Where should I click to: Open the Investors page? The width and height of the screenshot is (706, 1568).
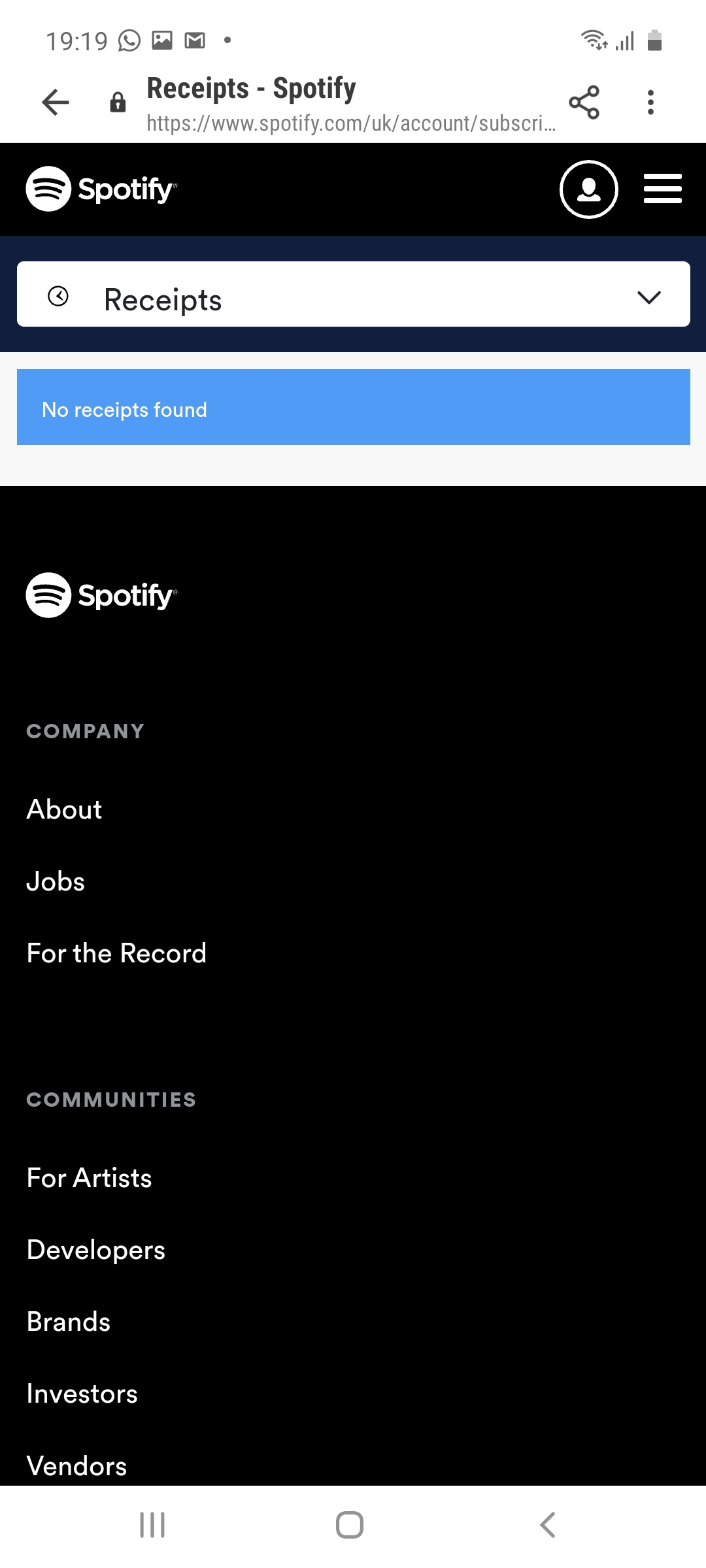click(x=82, y=1394)
